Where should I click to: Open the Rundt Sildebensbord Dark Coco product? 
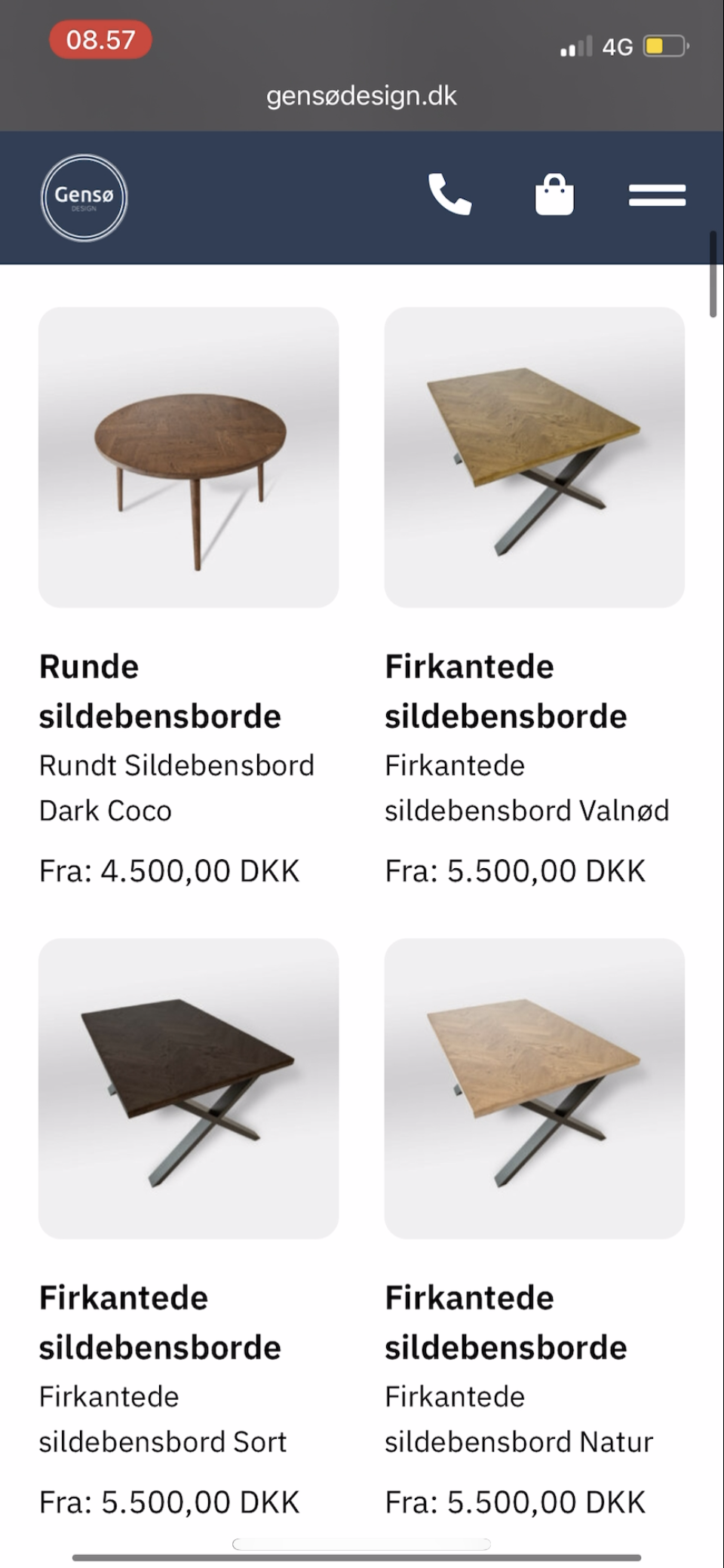[189, 457]
